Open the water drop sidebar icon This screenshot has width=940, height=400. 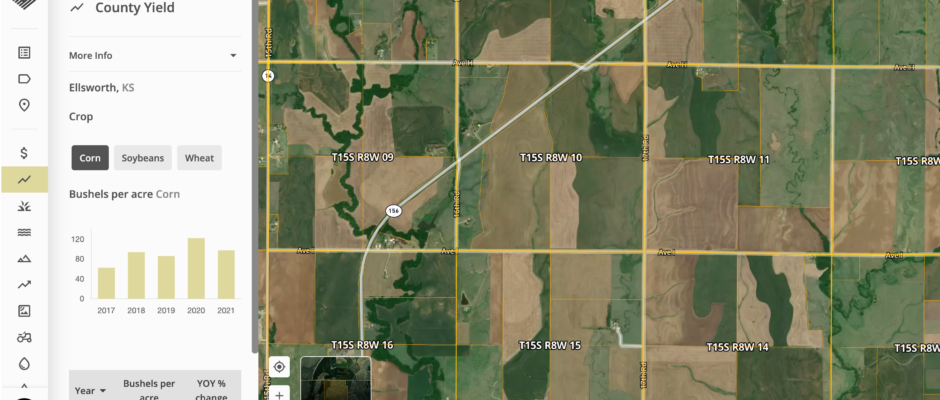[x=24, y=363]
